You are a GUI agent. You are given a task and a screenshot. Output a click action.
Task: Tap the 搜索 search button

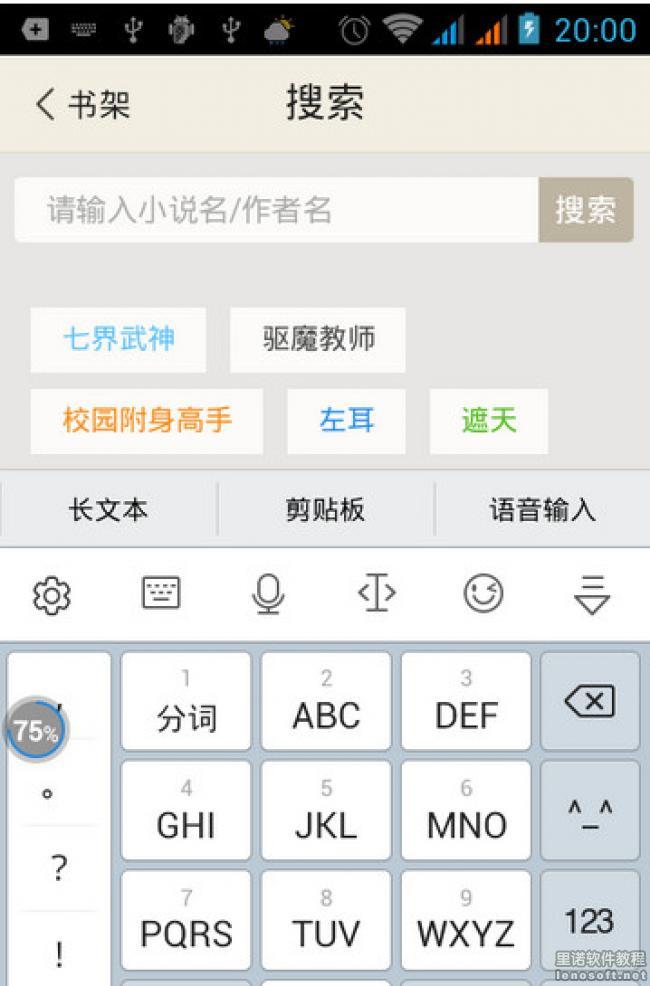(x=585, y=210)
